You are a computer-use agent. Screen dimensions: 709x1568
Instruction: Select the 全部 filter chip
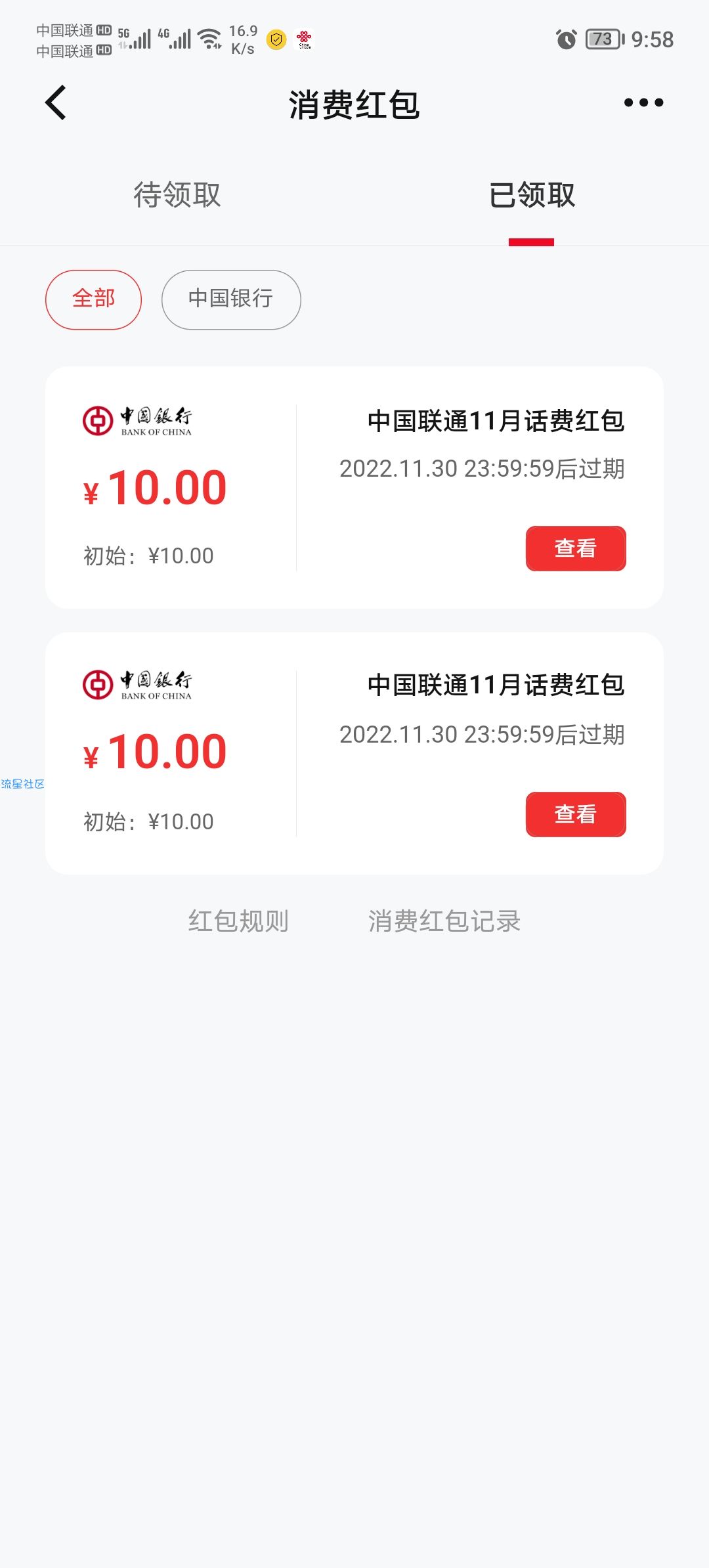click(x=93, y=299)
